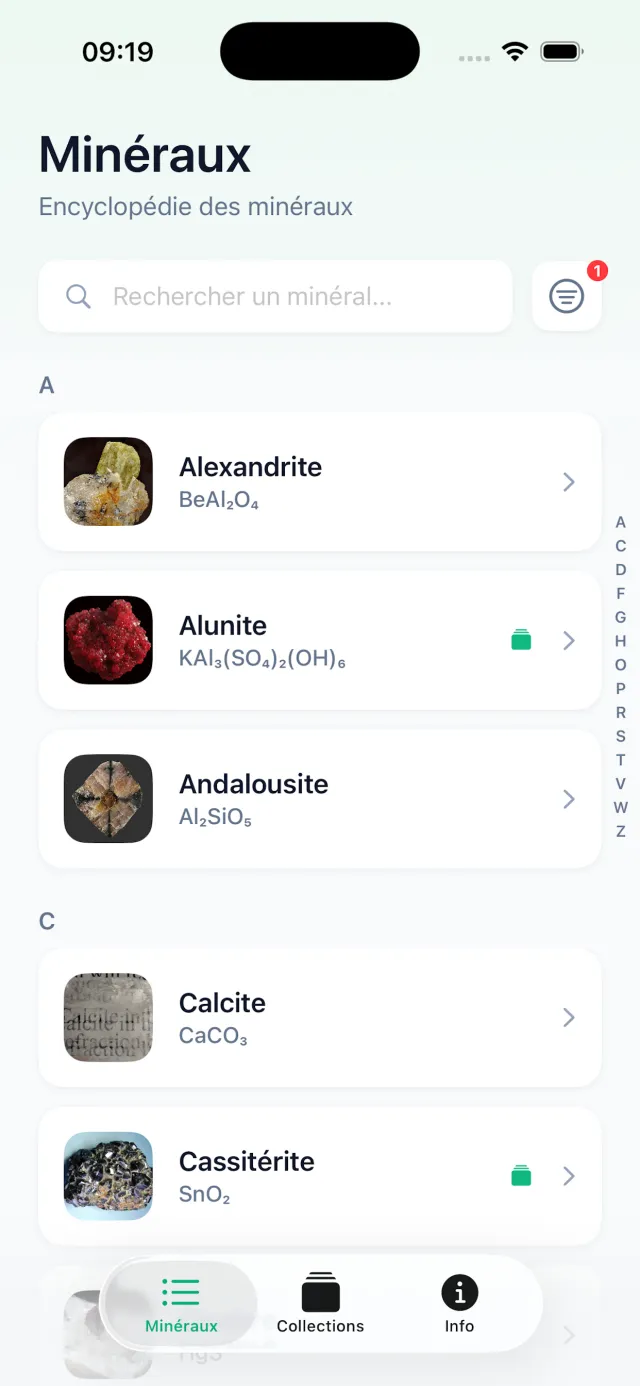640x1386 pixels.
Task: Select the Minéraux tab
Action: (181, 1304)
